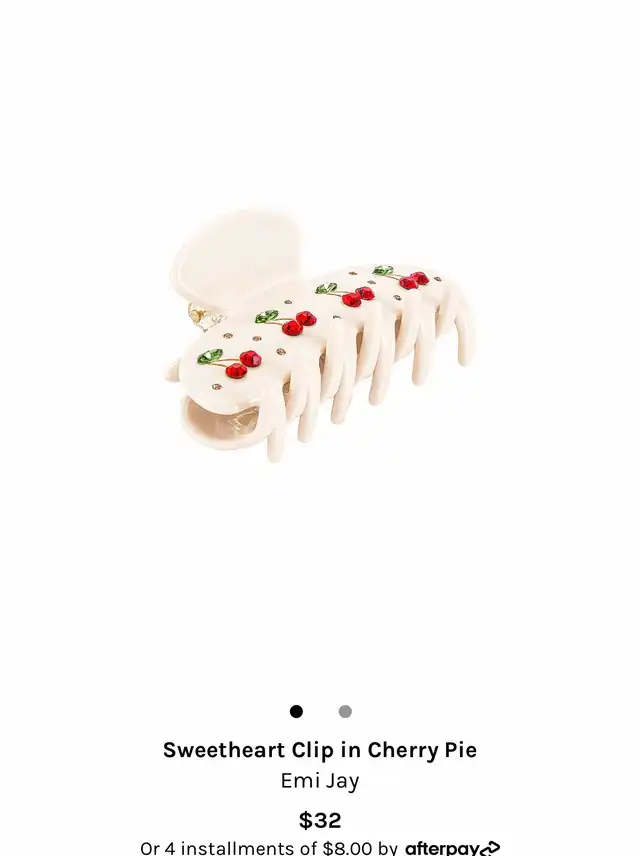Jump to the second image dot

(345, 712)
